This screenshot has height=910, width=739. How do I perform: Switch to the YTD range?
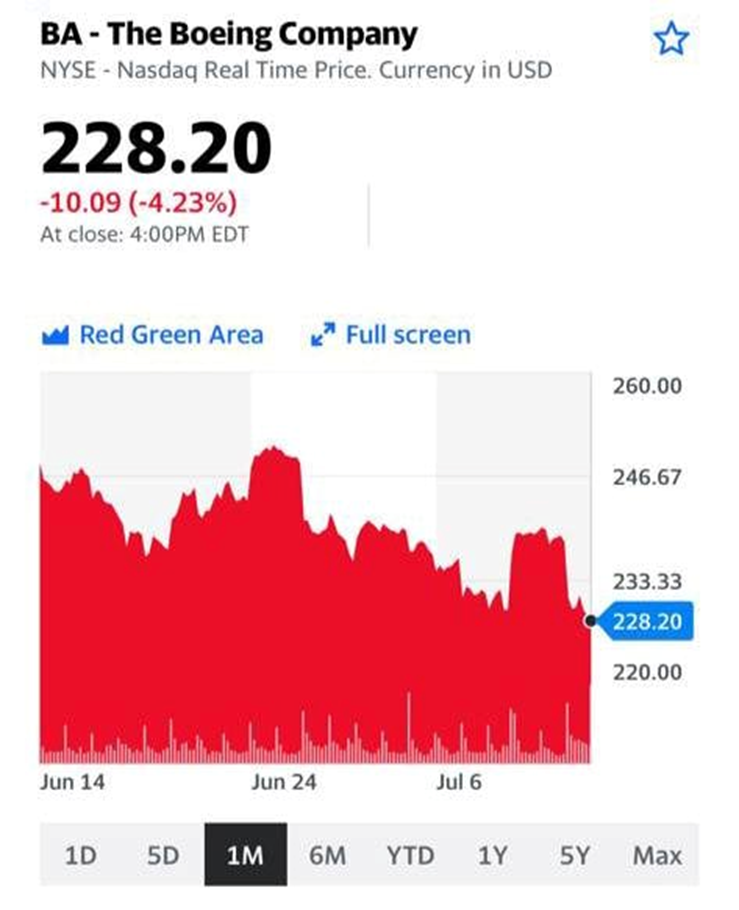coord(410,855)
